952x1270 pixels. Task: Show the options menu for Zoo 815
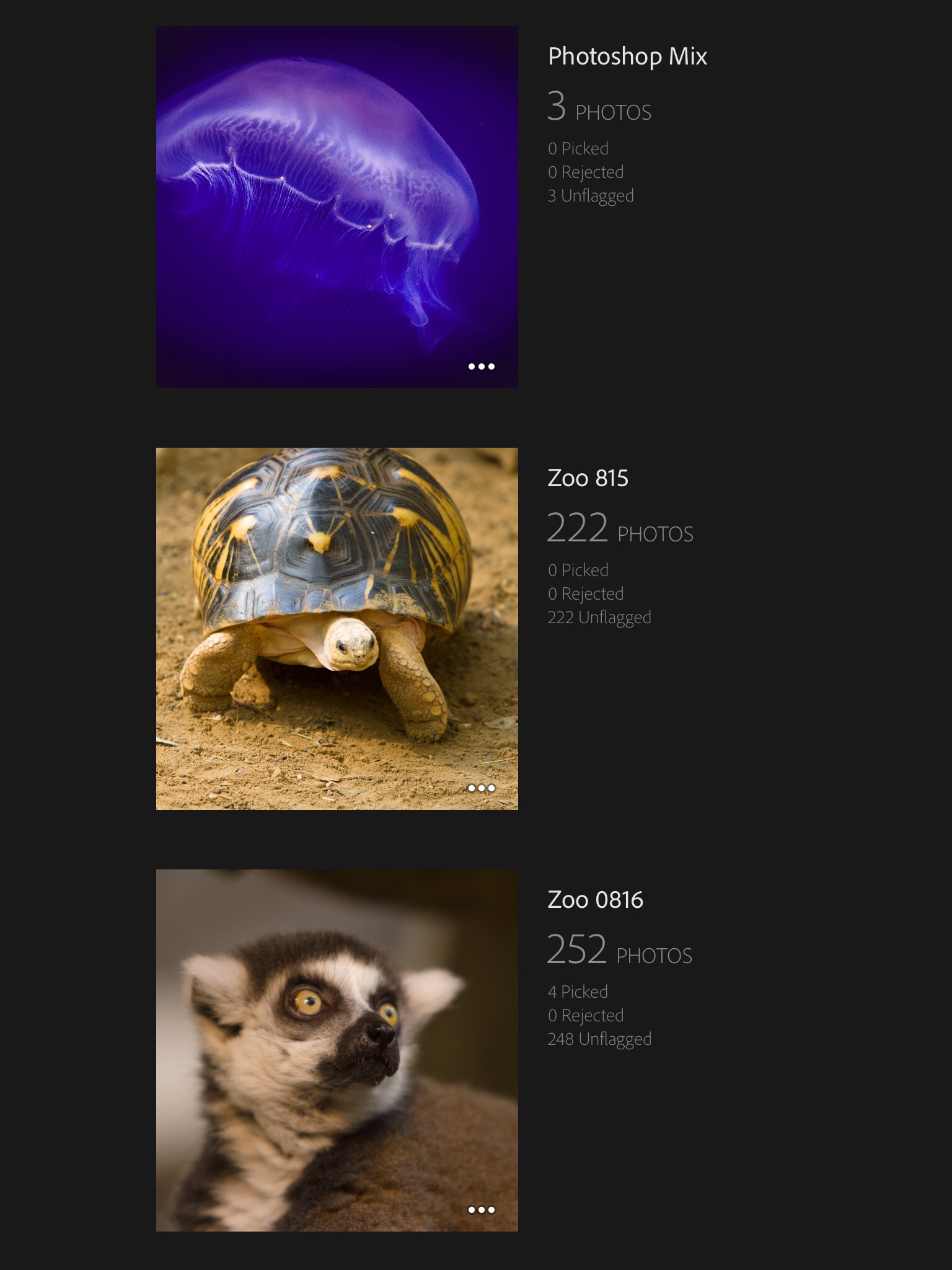[x=481, y=788]
